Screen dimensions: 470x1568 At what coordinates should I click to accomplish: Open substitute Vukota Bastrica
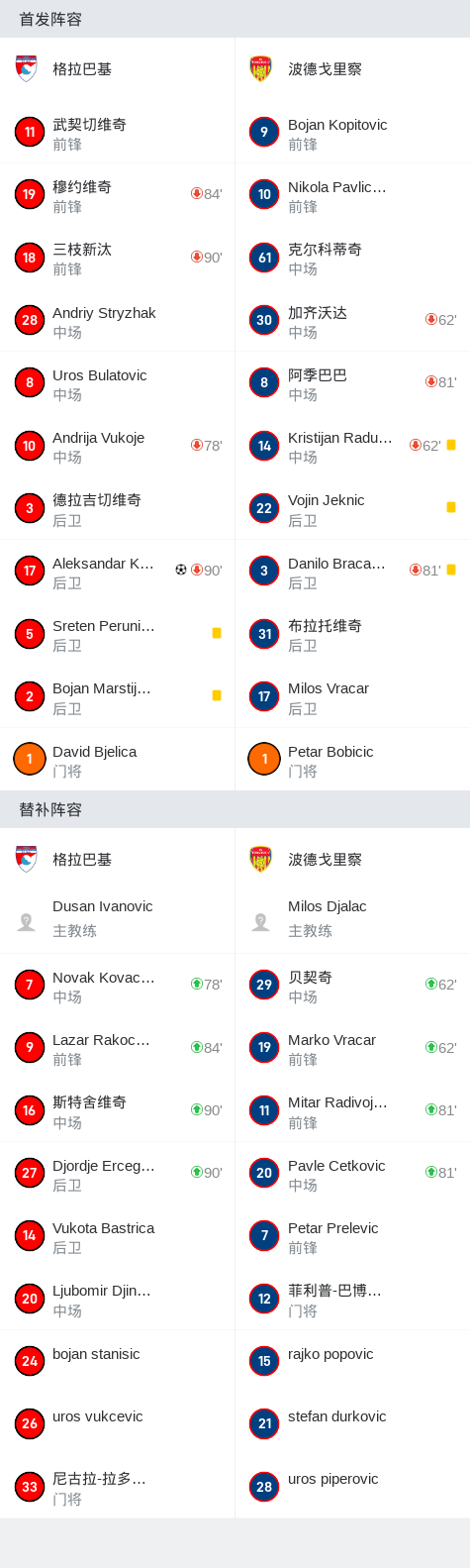click(x=117, y=1235)
